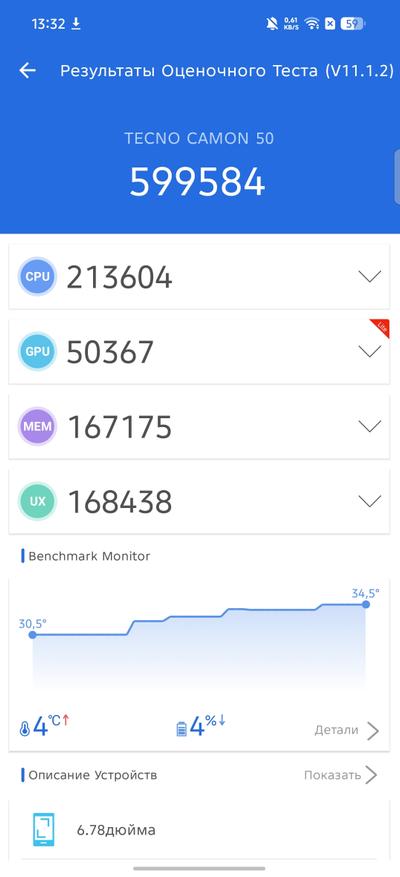Expand the MEM score 167175 row
This screenshot has height=877, width=400.
tap(199, 426)
